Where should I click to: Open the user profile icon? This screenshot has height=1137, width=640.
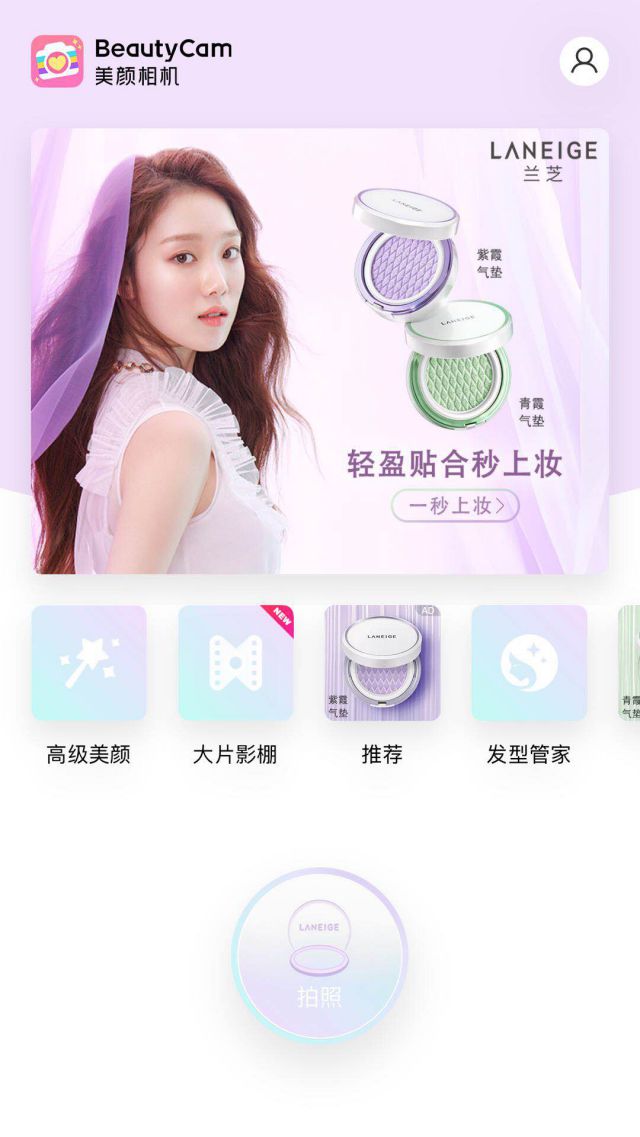click(x=584, y=61)
